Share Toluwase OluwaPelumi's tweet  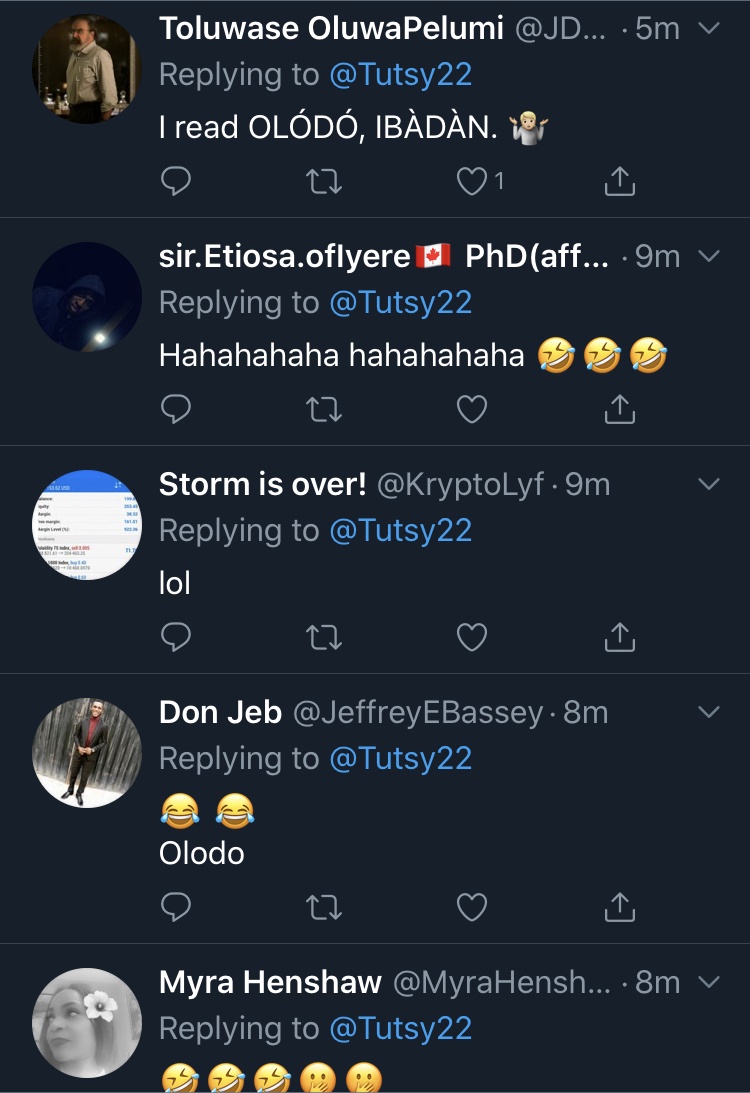pos(620,181)
